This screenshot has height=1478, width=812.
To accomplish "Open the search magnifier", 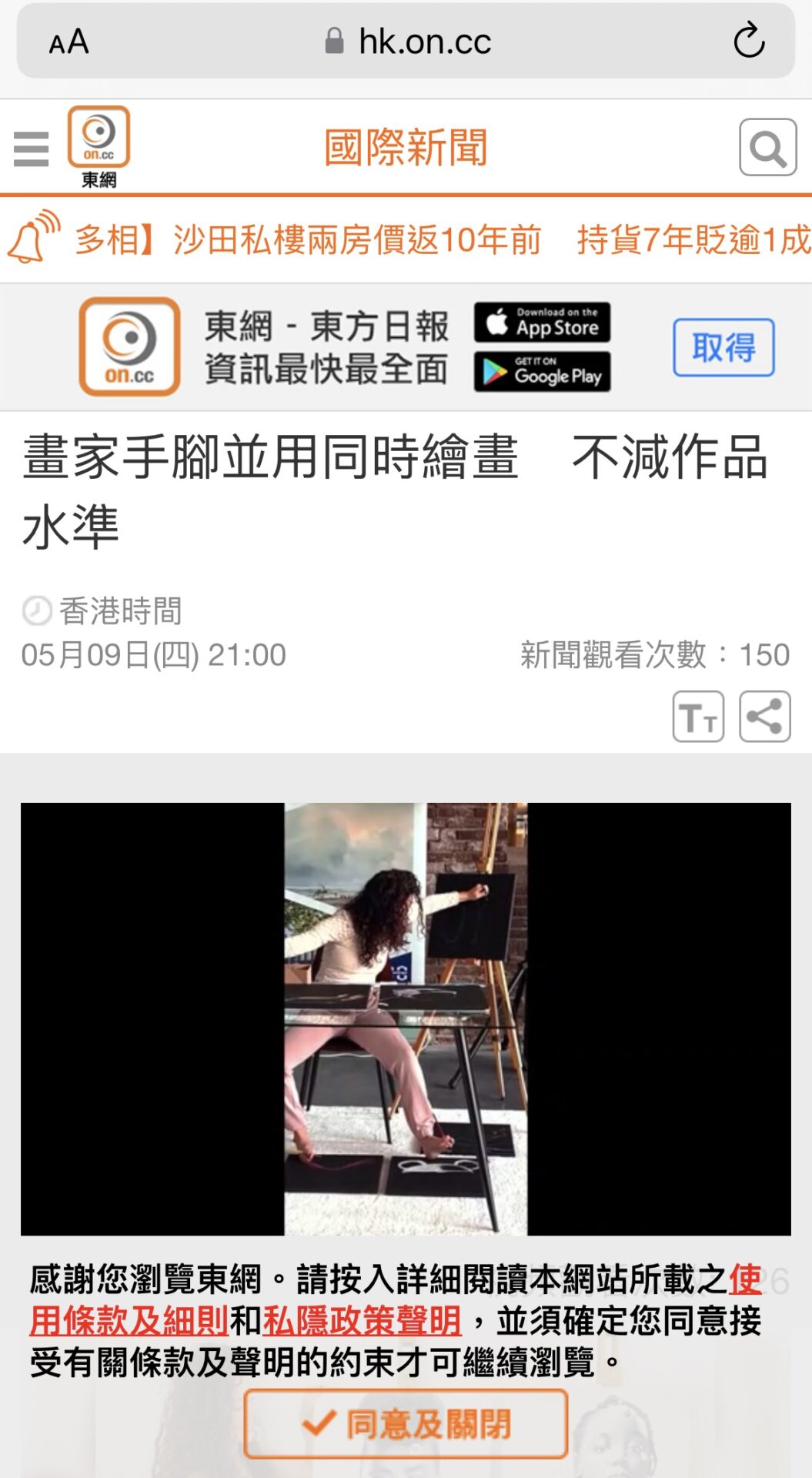I will [x=767, y=148].
